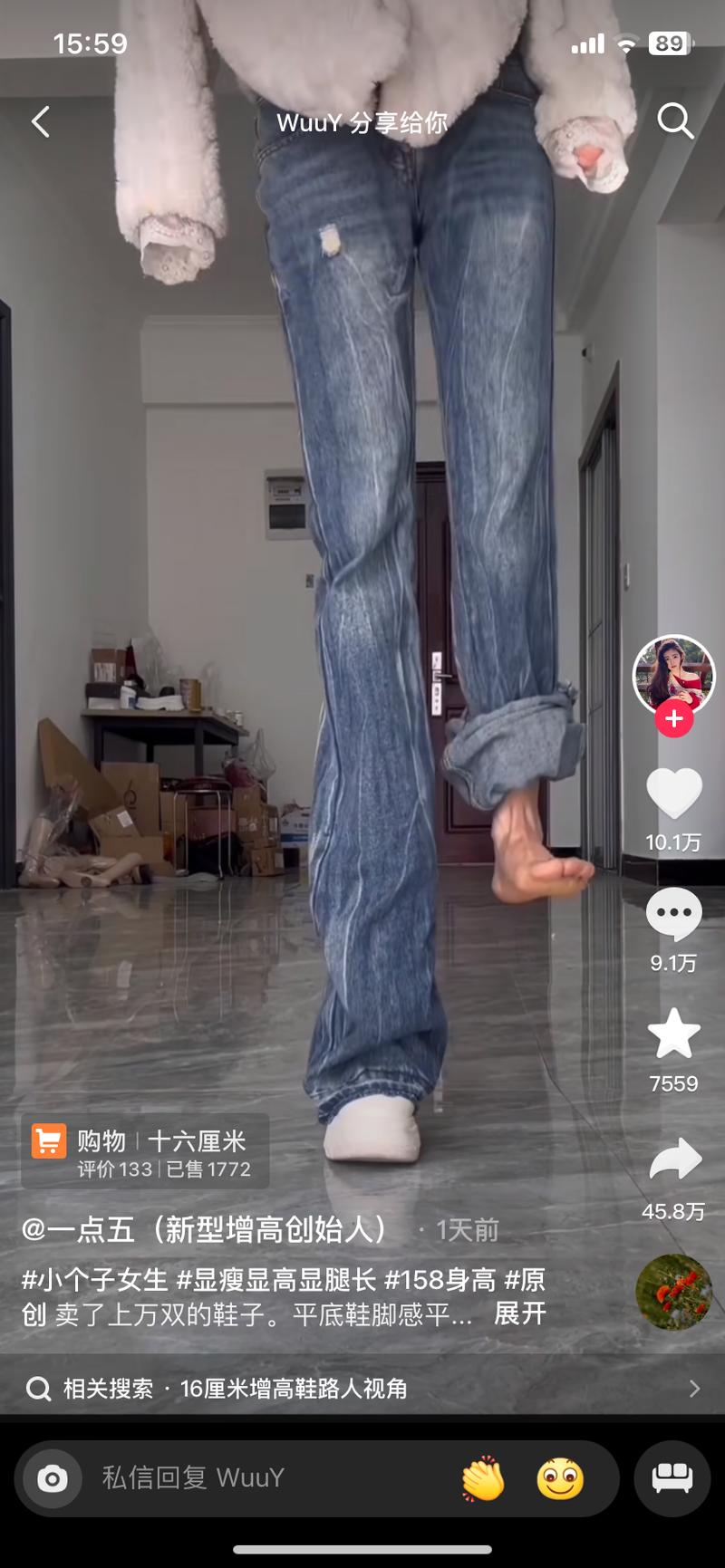Send the clapping hands emoji
725x1568 pixels.
[x=483, y=1479]
